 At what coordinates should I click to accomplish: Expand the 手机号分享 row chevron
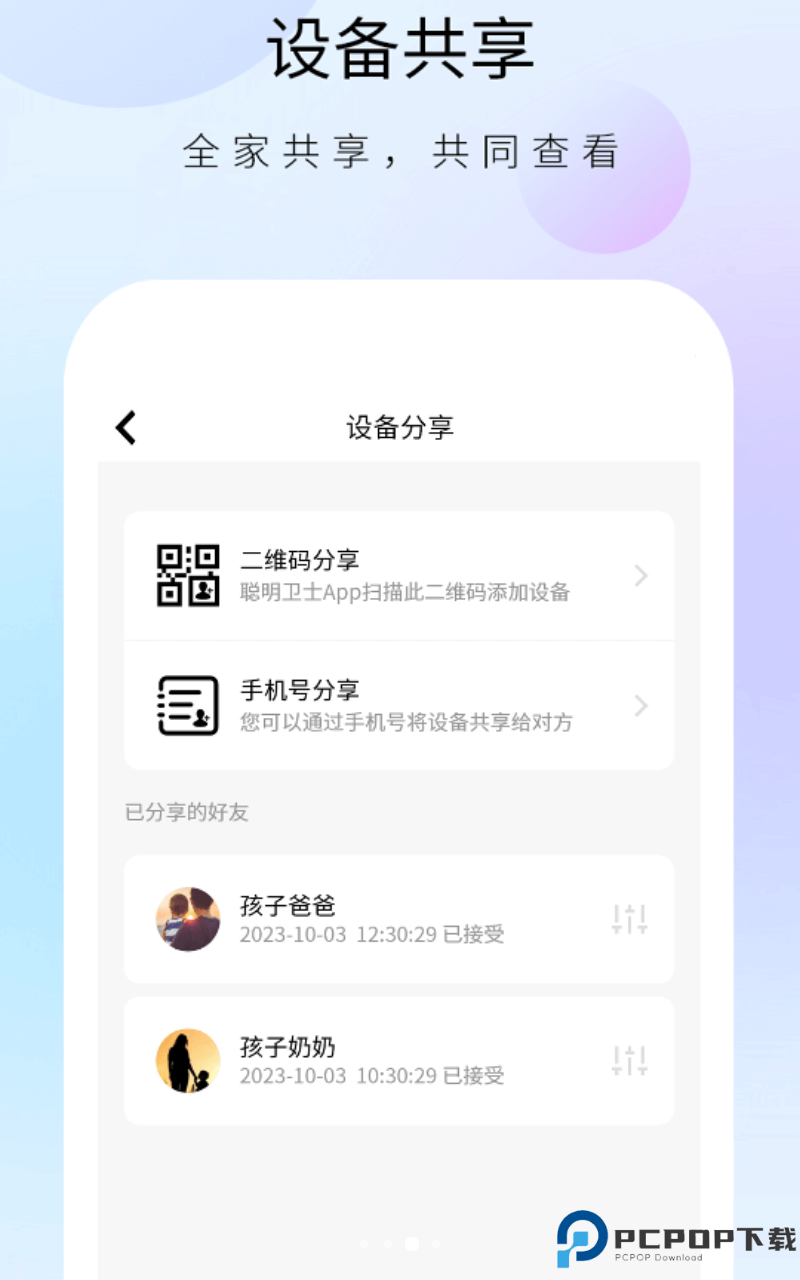click(x=641, y=706)
